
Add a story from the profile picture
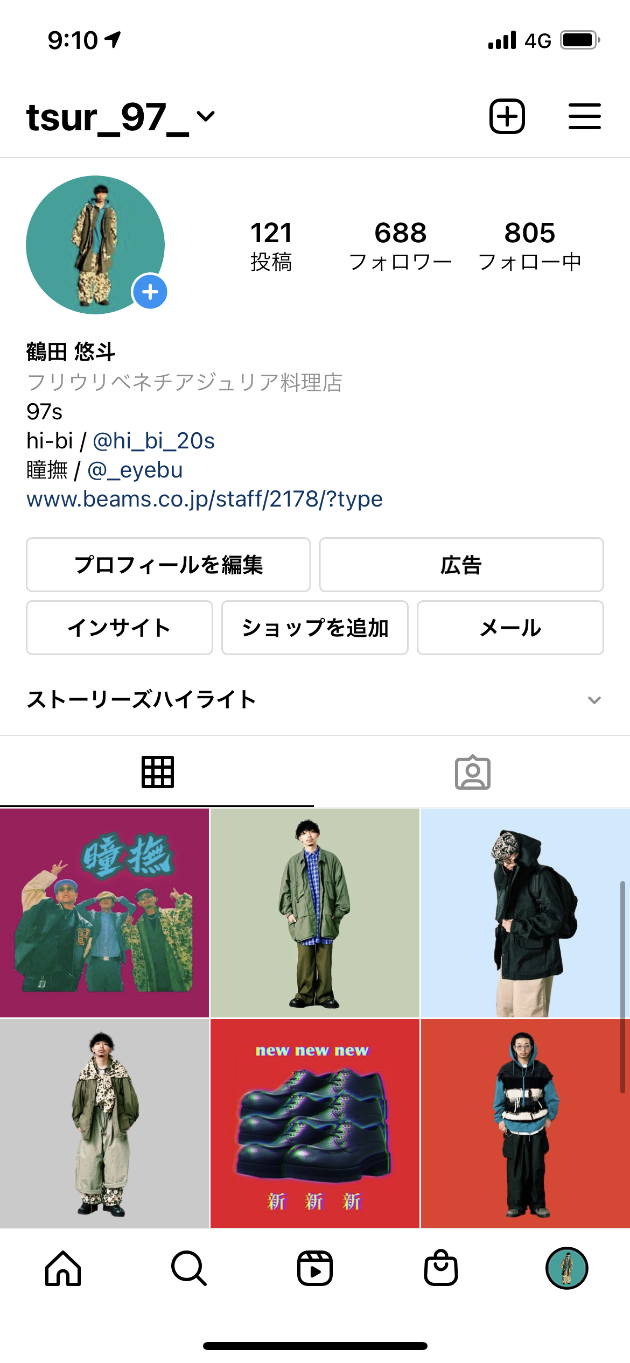coord(150,292)
